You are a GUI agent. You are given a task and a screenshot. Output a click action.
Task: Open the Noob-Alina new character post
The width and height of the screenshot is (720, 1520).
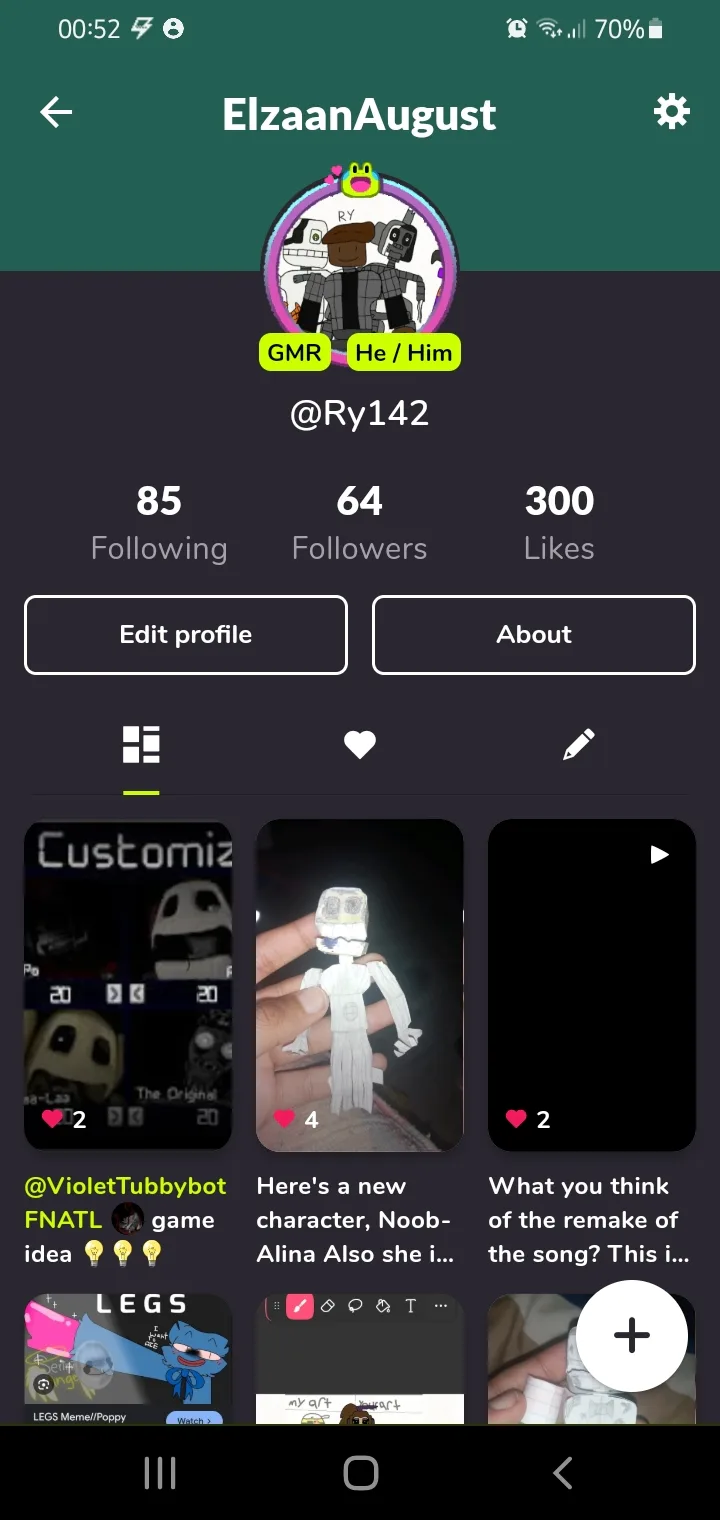coord(360,985)
